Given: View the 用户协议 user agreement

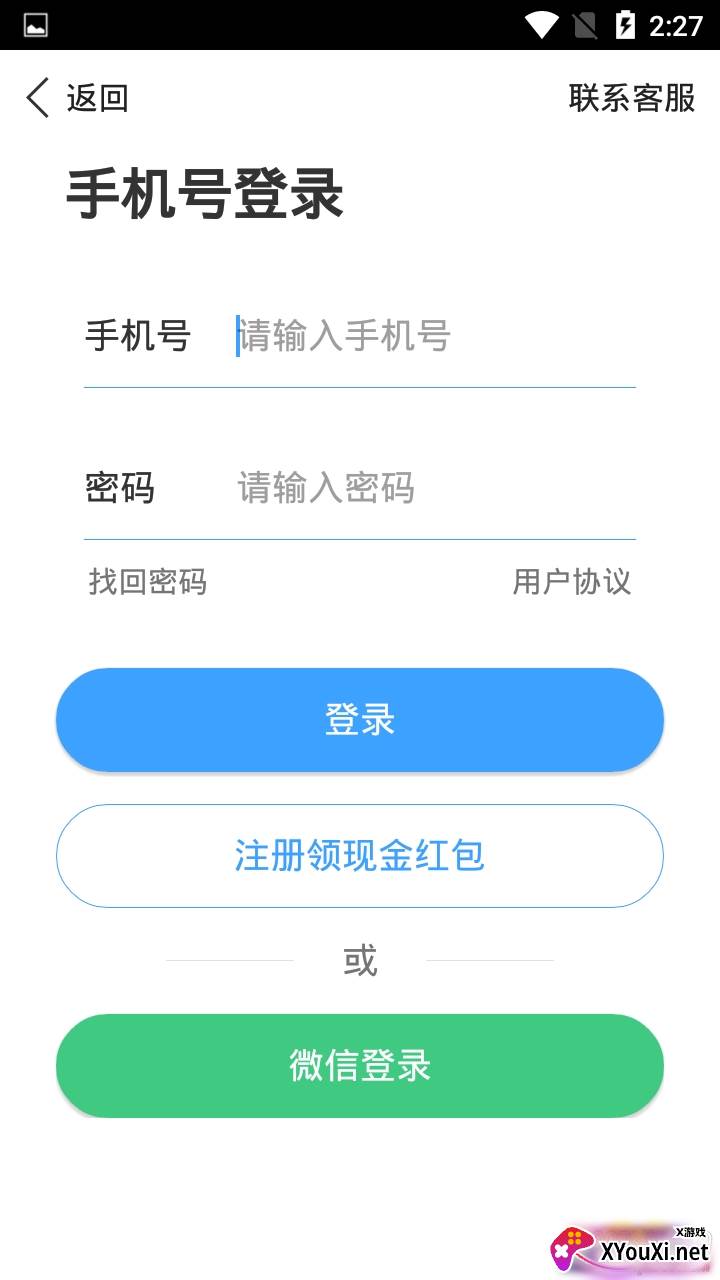Looking at the screenshot, I should click(x=572, y=581).
